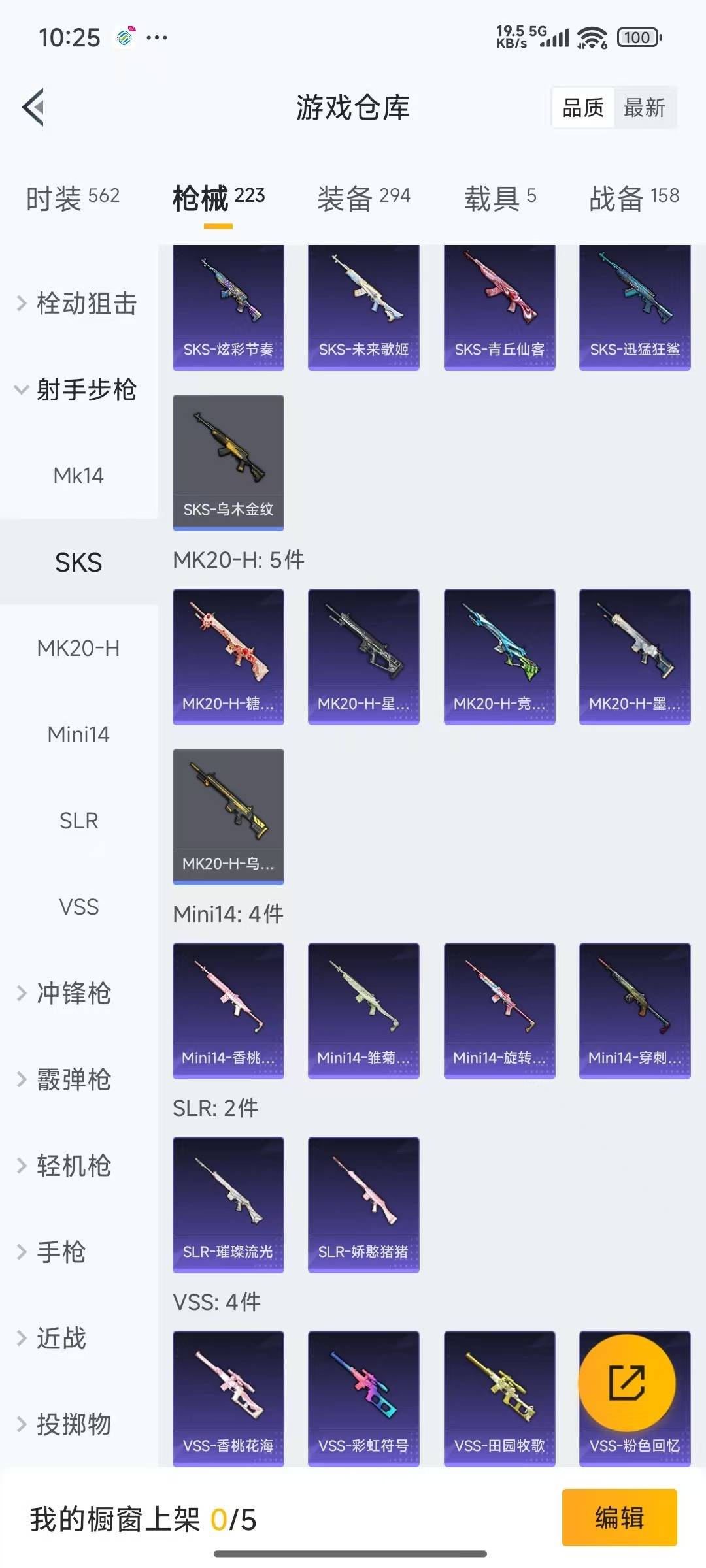Tap the yellow share floating button

627,1382
